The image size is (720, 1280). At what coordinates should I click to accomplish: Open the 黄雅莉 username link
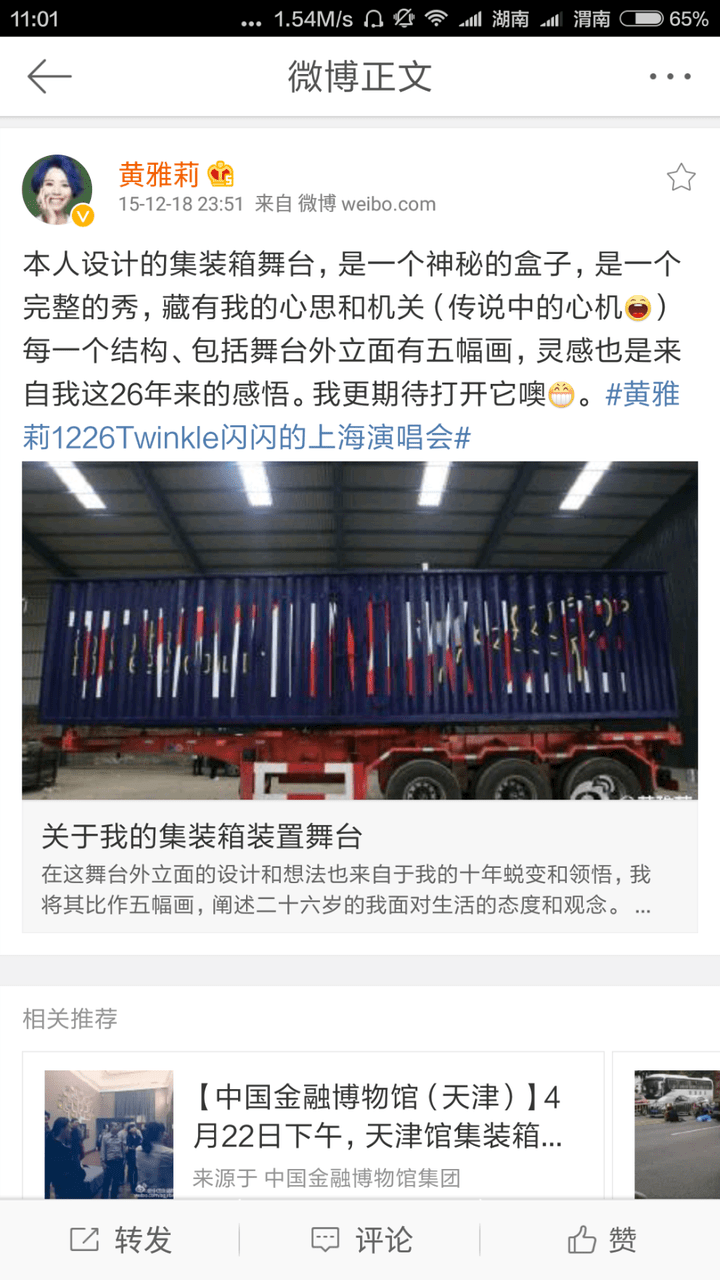(159, 174)
